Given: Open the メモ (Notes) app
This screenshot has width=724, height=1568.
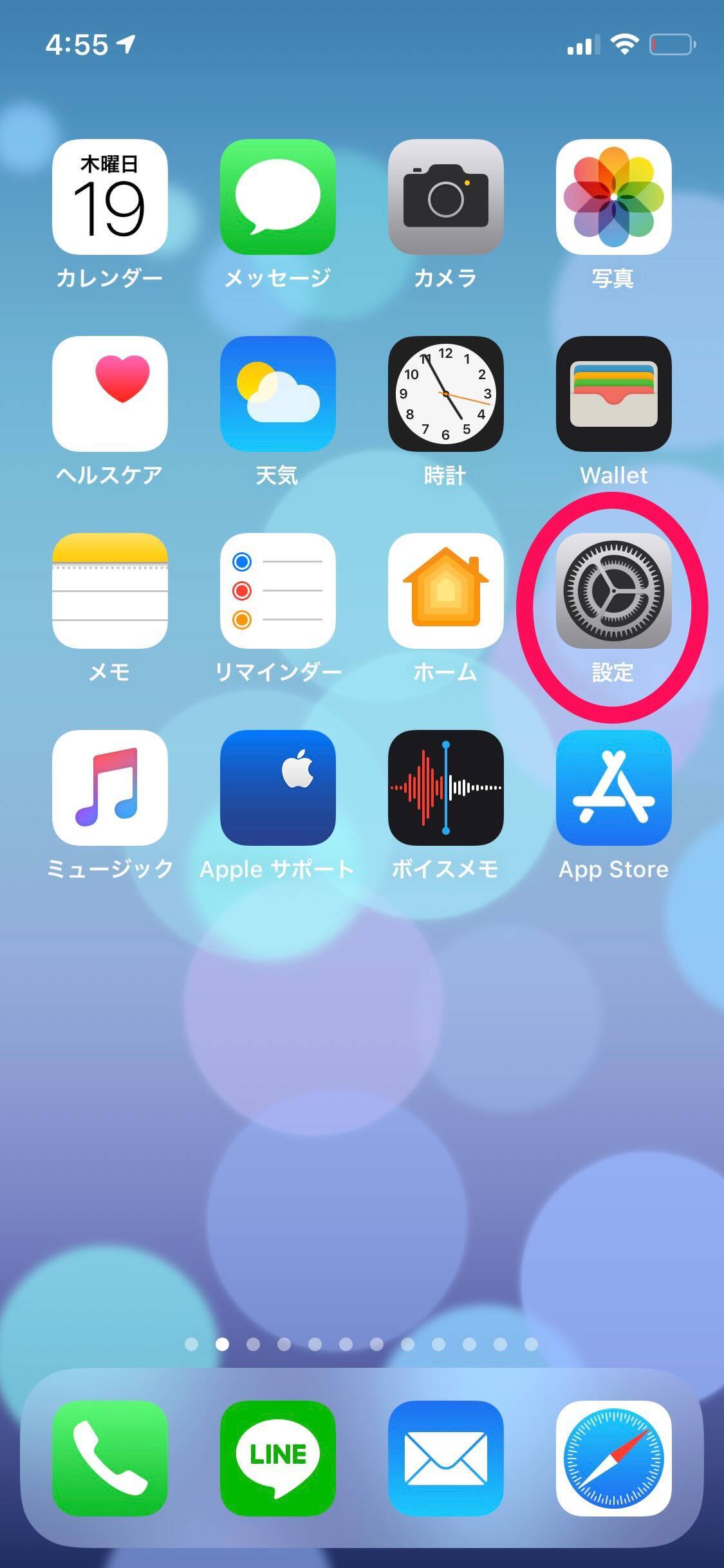Looking at the screenshot, I should pos(109,591).
